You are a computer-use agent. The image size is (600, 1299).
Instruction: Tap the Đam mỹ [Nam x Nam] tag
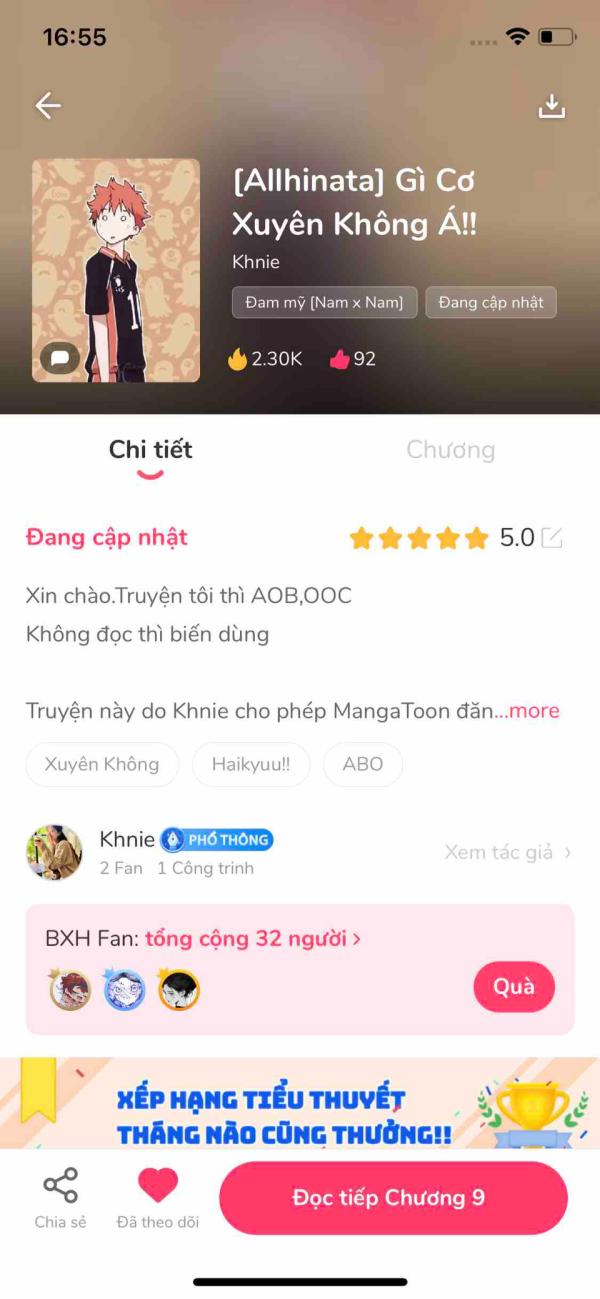[x=324, y=302]
